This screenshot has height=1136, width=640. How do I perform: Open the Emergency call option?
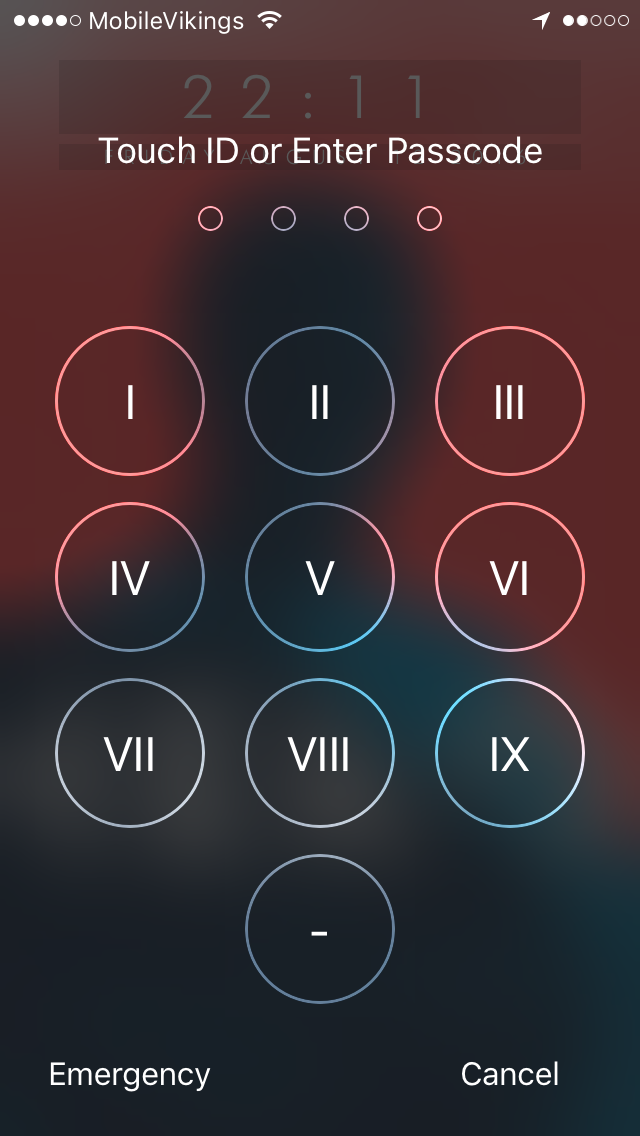point(130,1074)
